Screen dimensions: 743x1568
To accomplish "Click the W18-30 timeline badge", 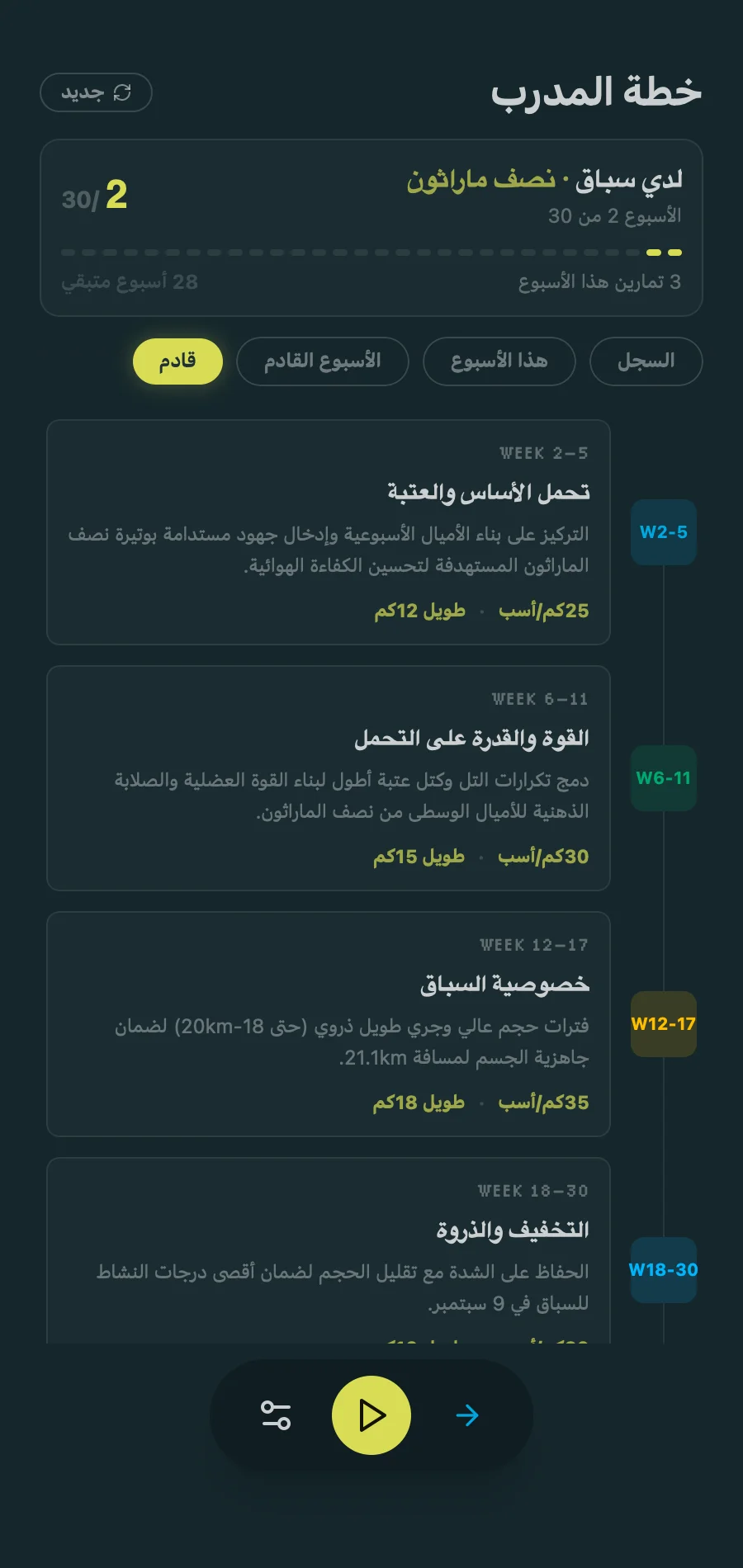I will pos(663,1271).
